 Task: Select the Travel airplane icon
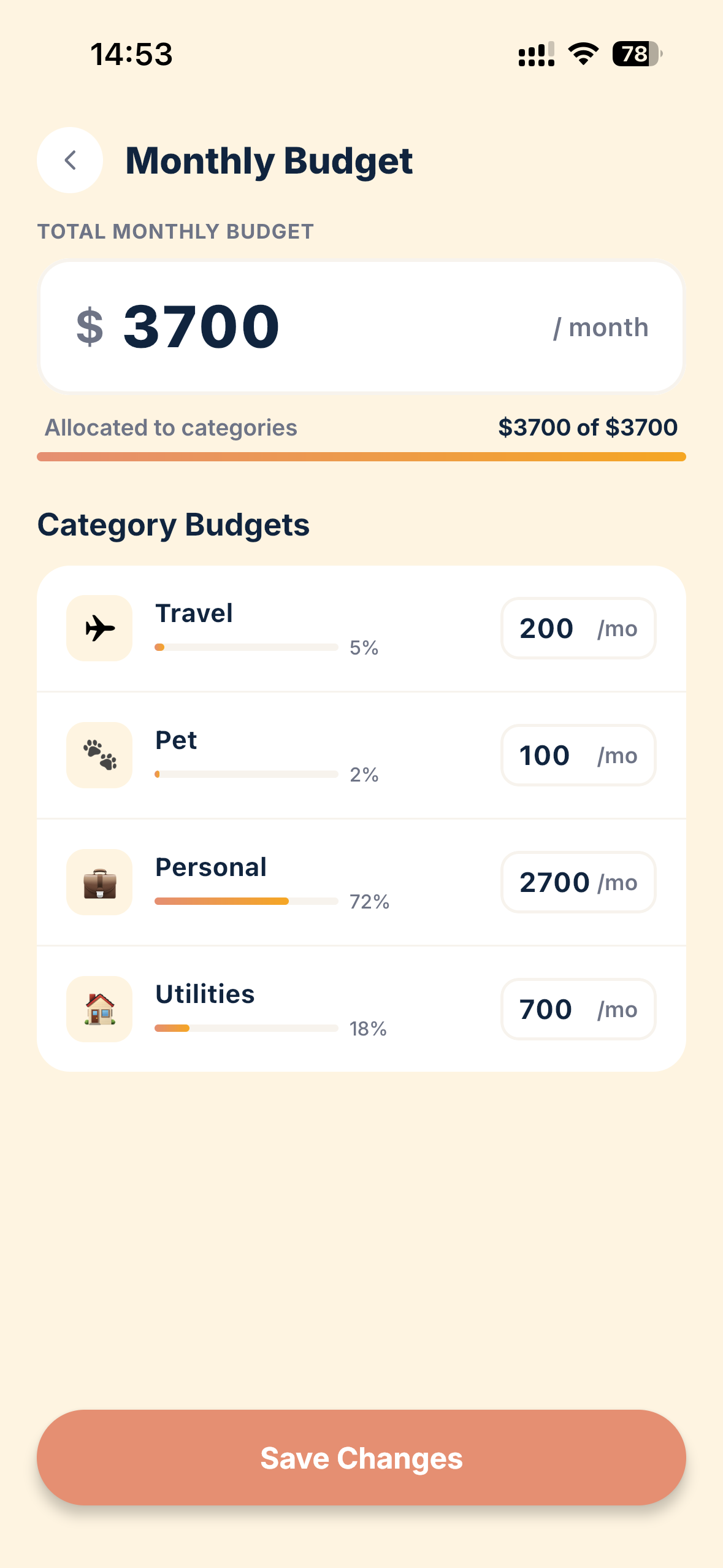99,628
